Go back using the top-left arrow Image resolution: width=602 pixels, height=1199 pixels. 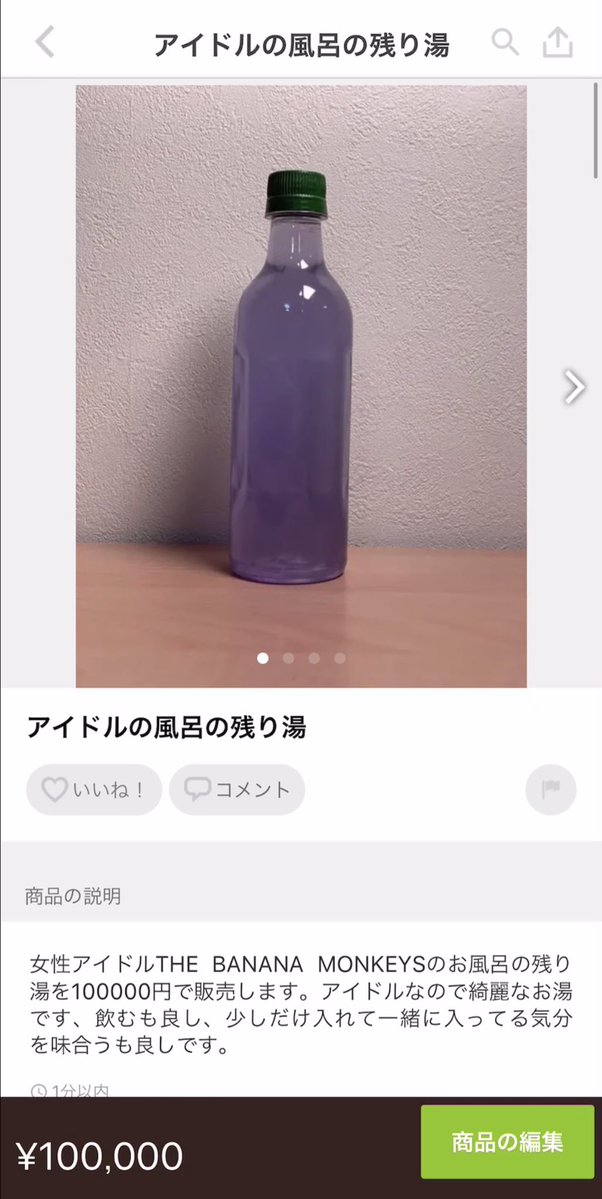45,43
